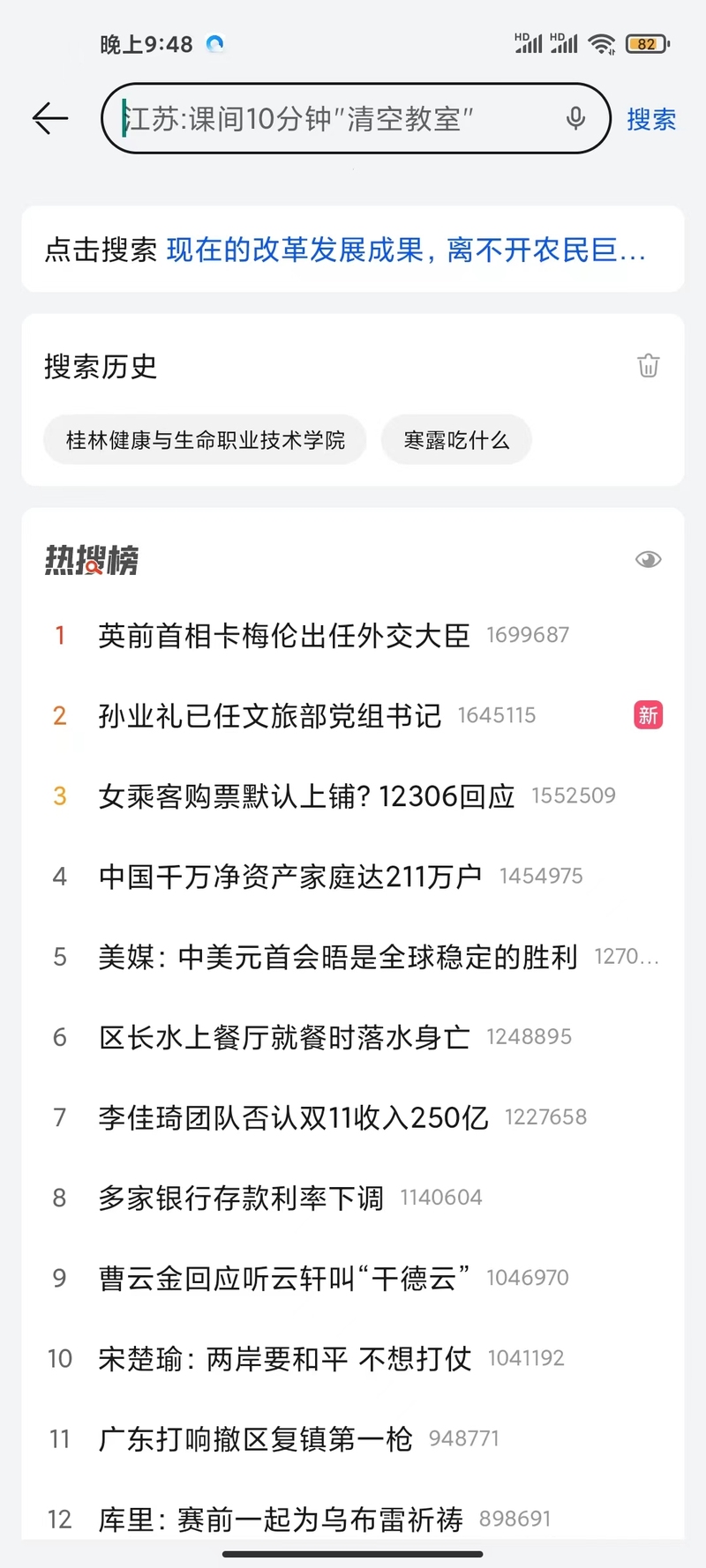This screenshot has width=706, height=1568.
Task: Open hot topic 多家银行存款利率下调
Action: (x=353, y=1198)
